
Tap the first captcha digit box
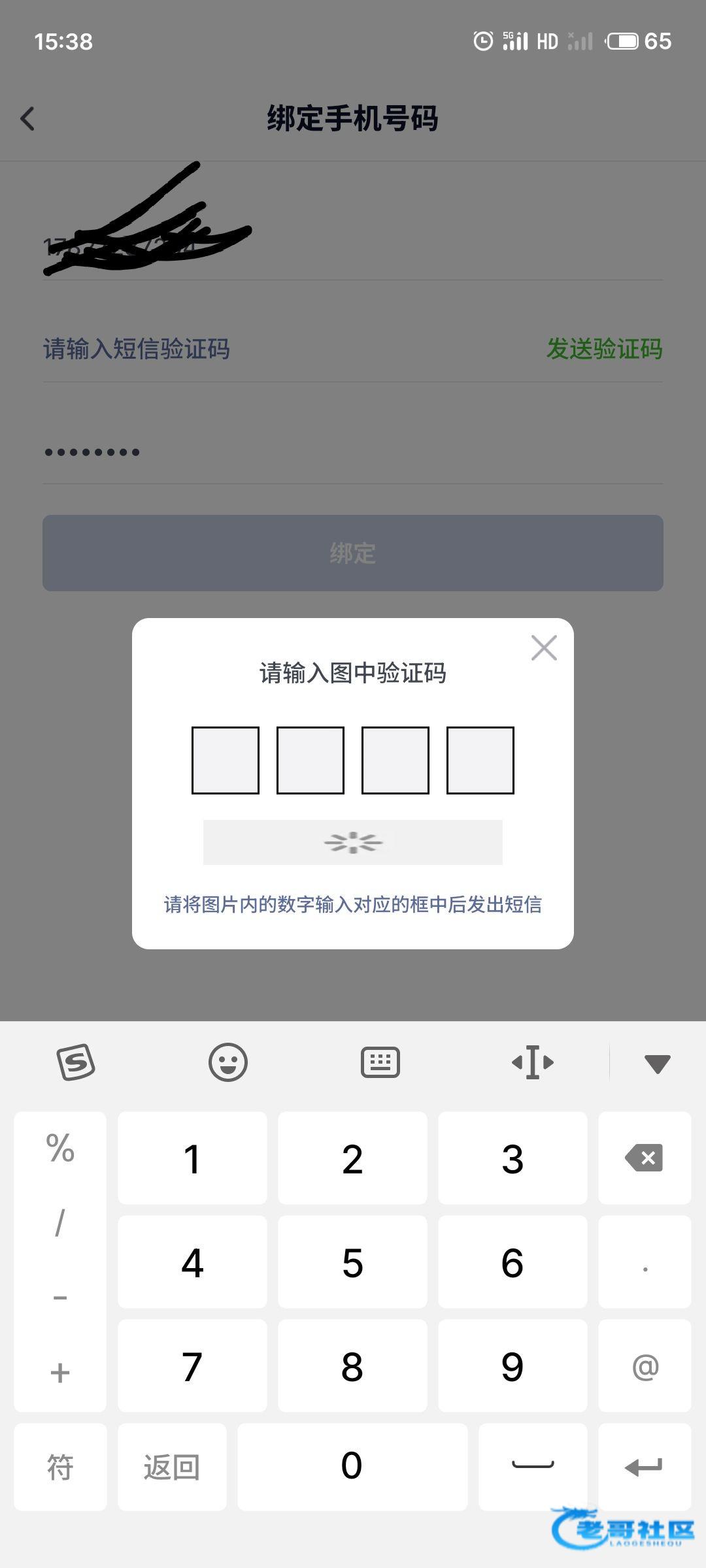226,760
